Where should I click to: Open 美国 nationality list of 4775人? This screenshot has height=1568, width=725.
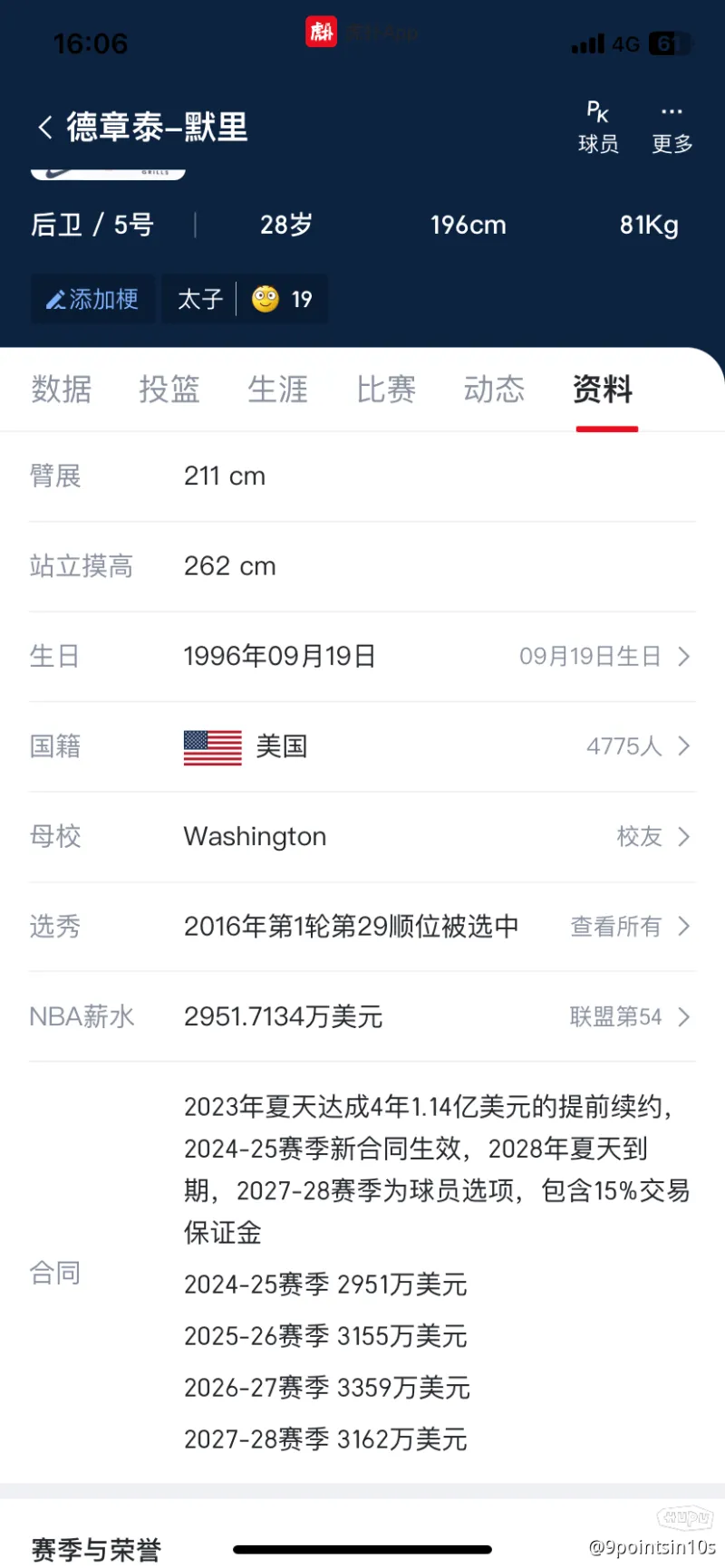click(x=638, y=746)
